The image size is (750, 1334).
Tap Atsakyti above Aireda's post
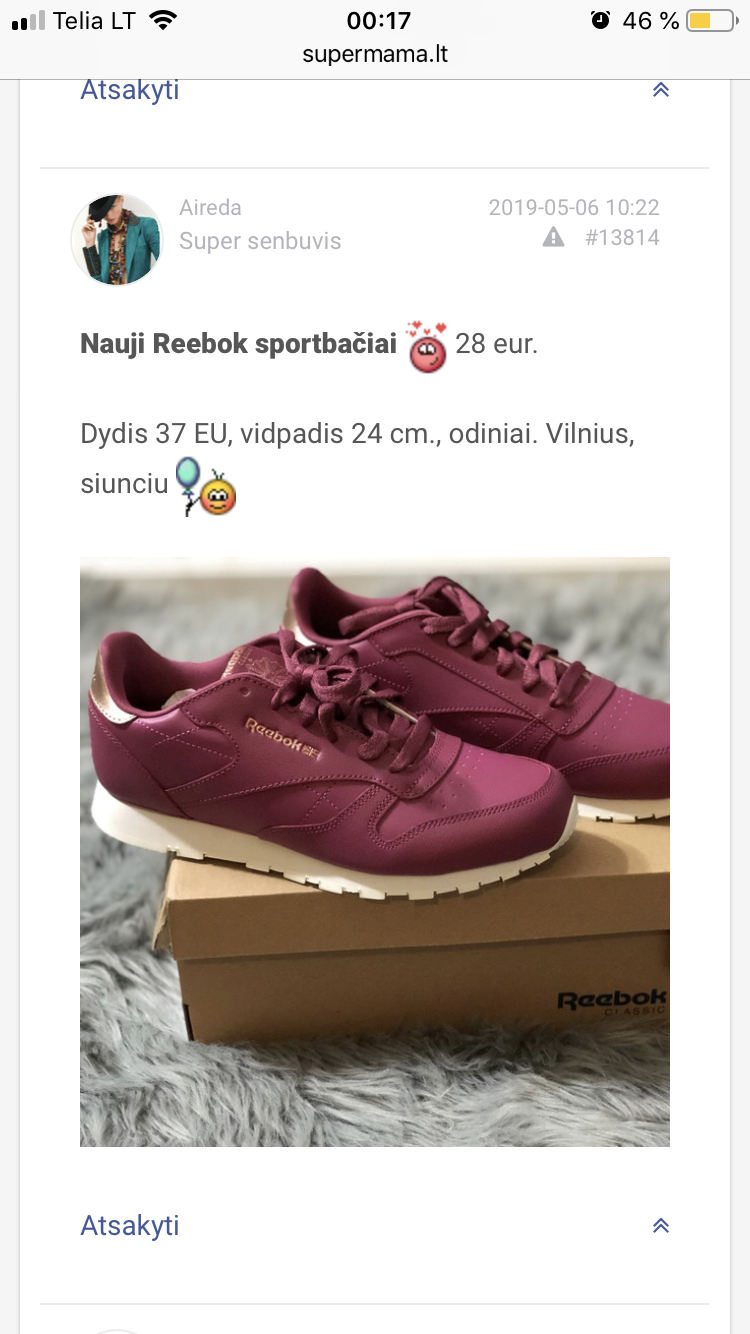[130, 90]
